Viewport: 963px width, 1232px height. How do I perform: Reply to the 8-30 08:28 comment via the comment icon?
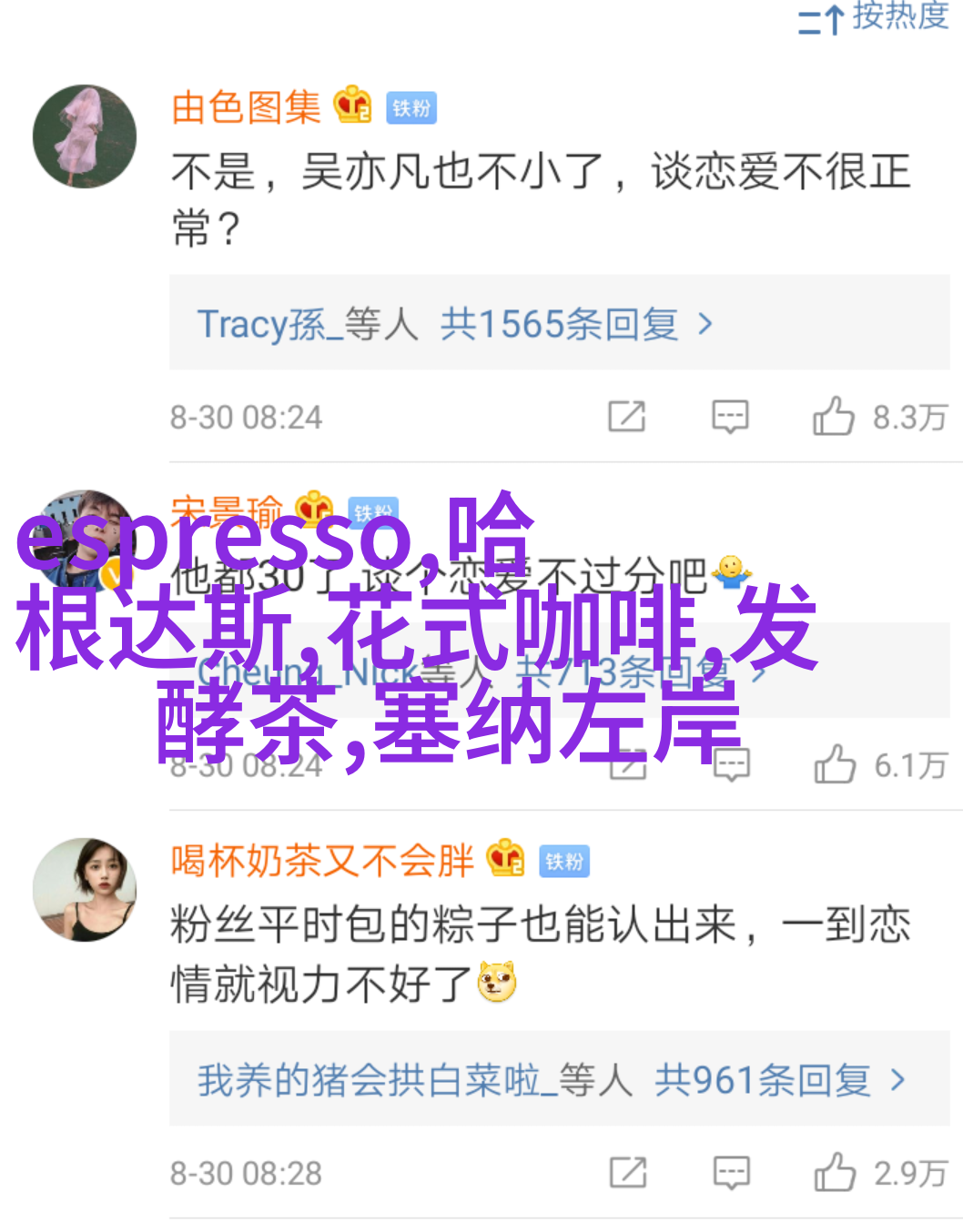point(731,1173)
